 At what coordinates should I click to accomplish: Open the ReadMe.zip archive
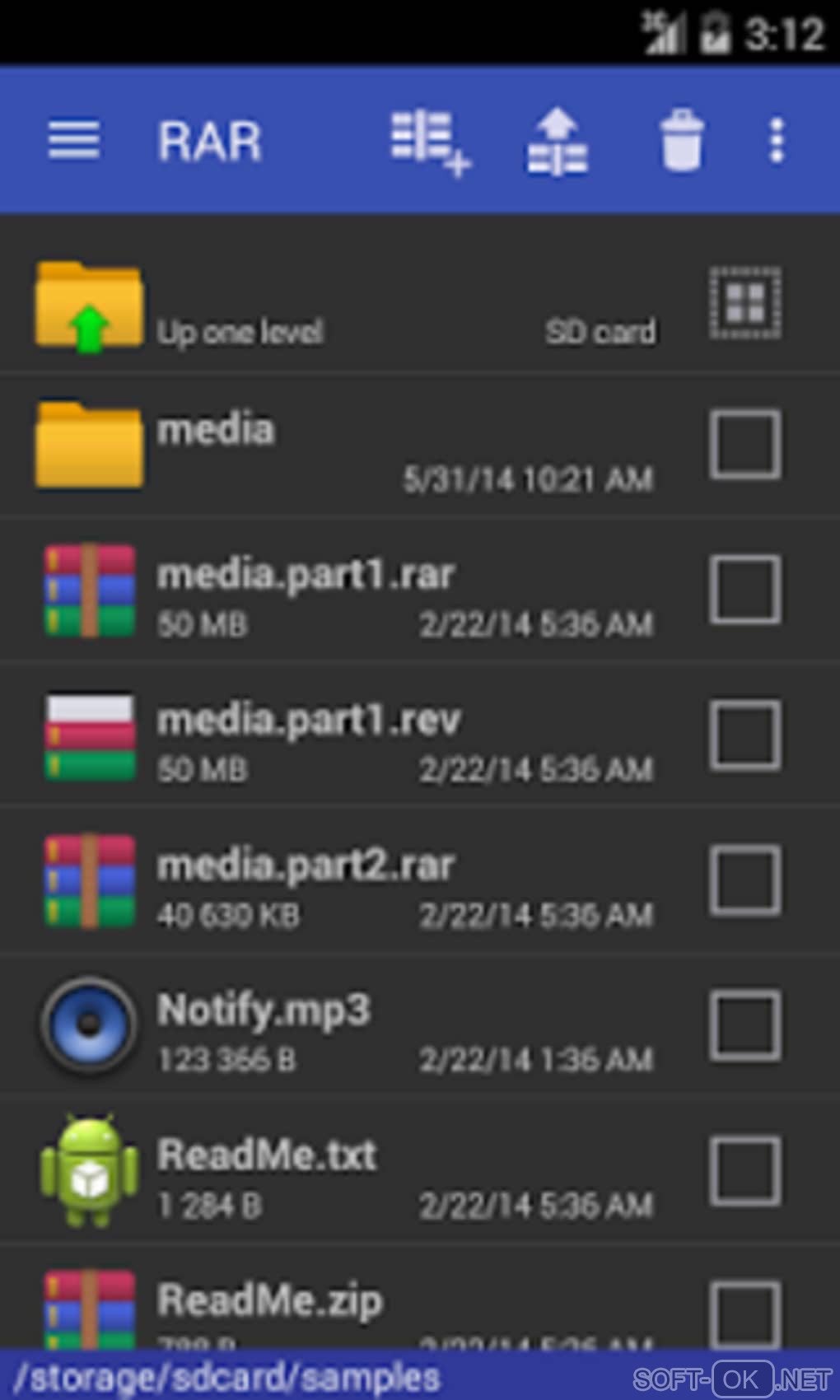pyautogui.click(x=329, y=1305)
